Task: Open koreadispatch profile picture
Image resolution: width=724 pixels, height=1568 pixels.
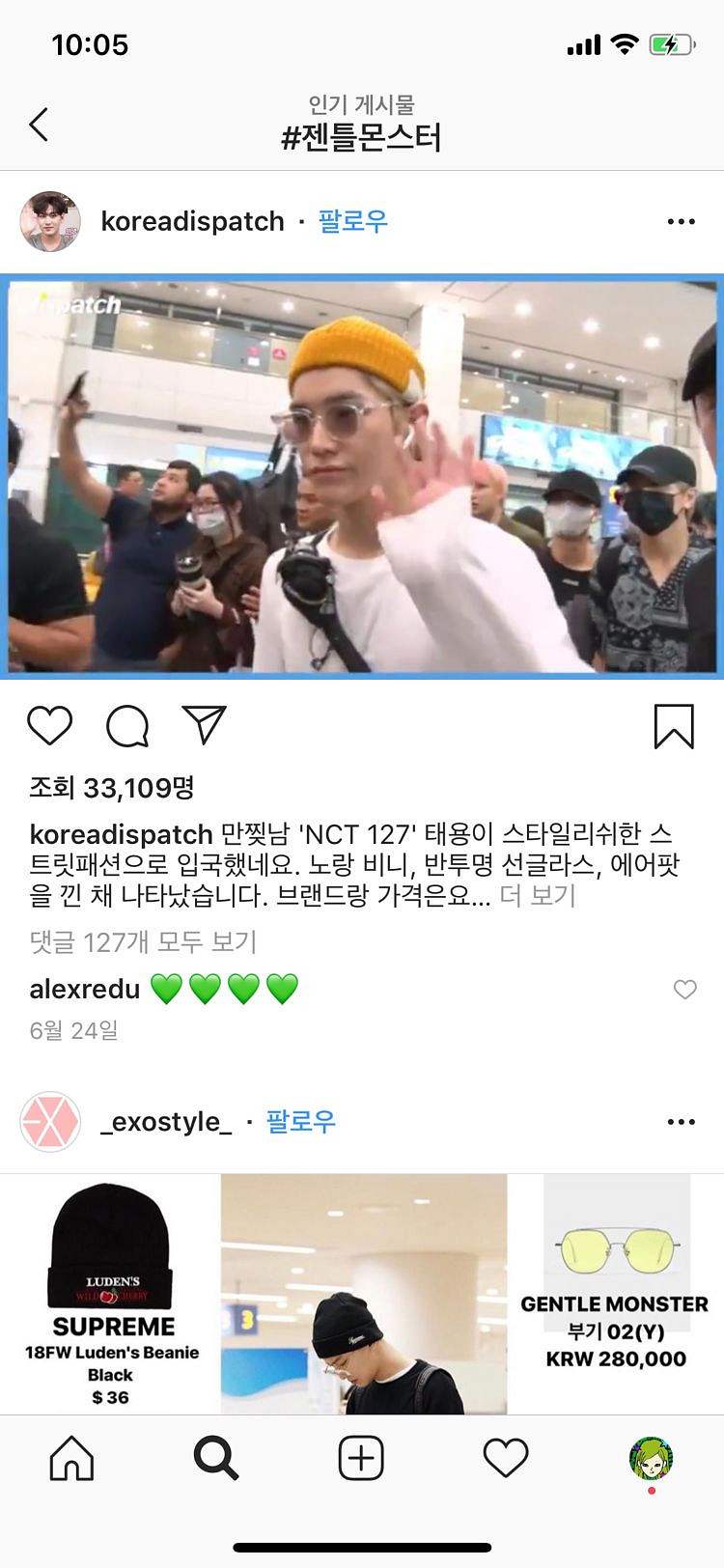Action: click(x=50, y=221)
